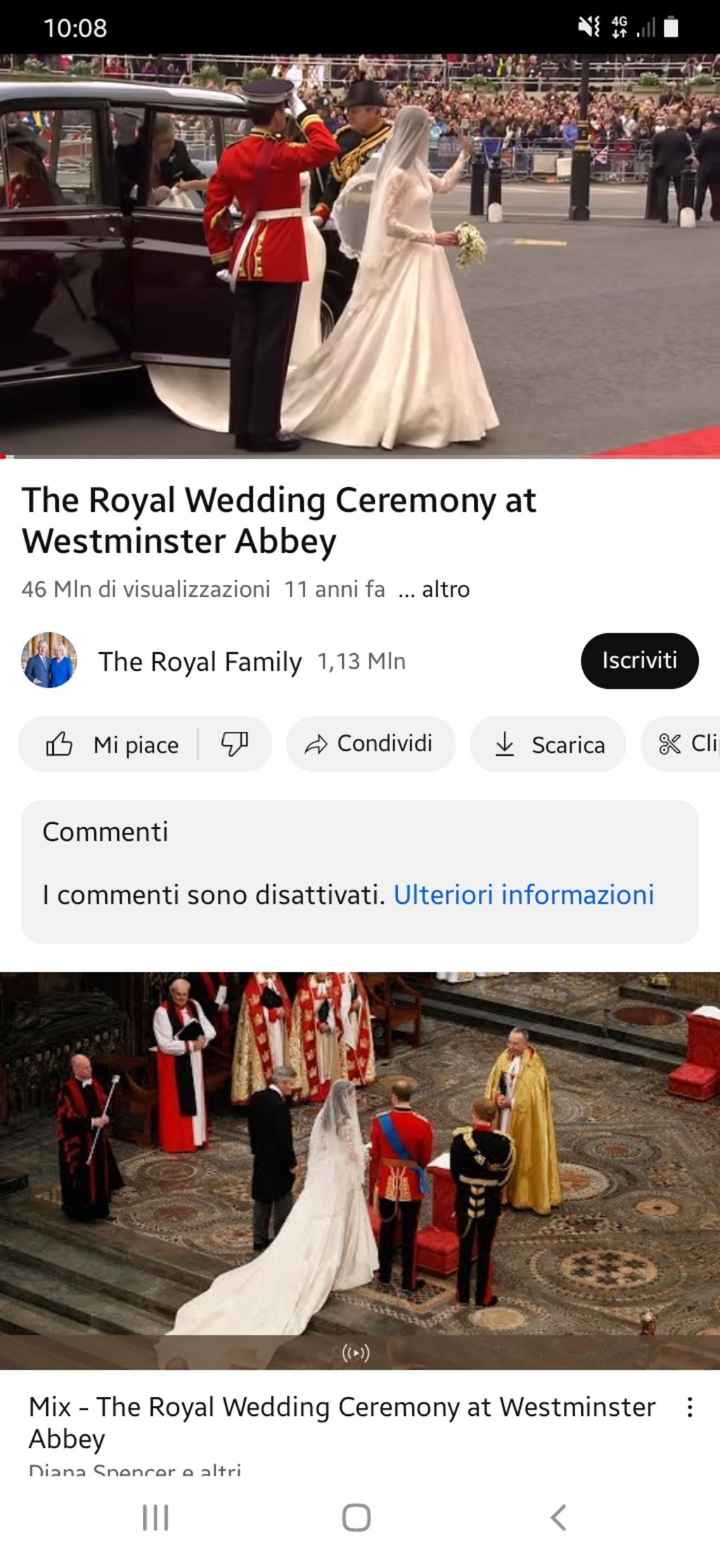Dislike the video with thumbs down
This screenshot has width=720, height=1560.
[x=234, y=744]
